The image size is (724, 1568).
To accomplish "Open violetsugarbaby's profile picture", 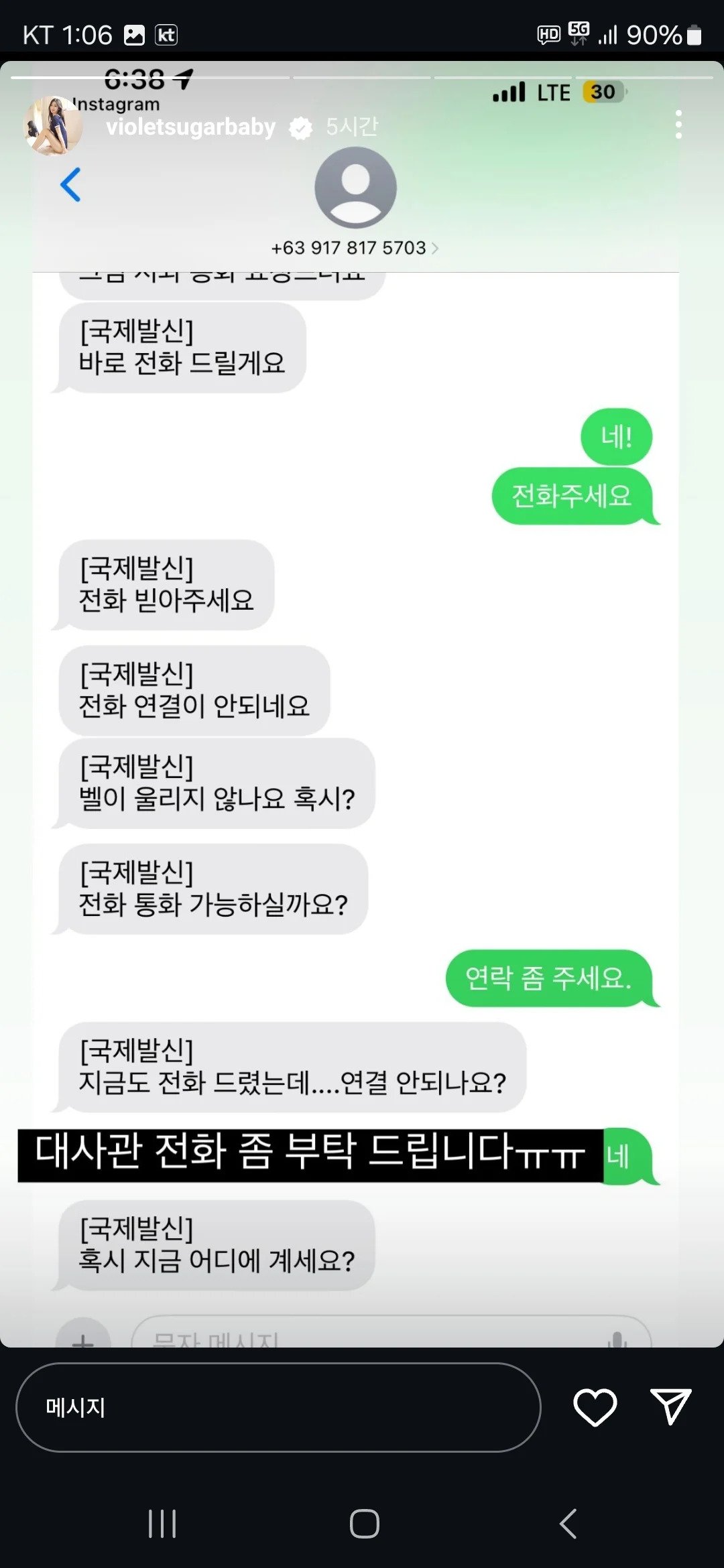I will pyautogui.click(x=52, y=126).
